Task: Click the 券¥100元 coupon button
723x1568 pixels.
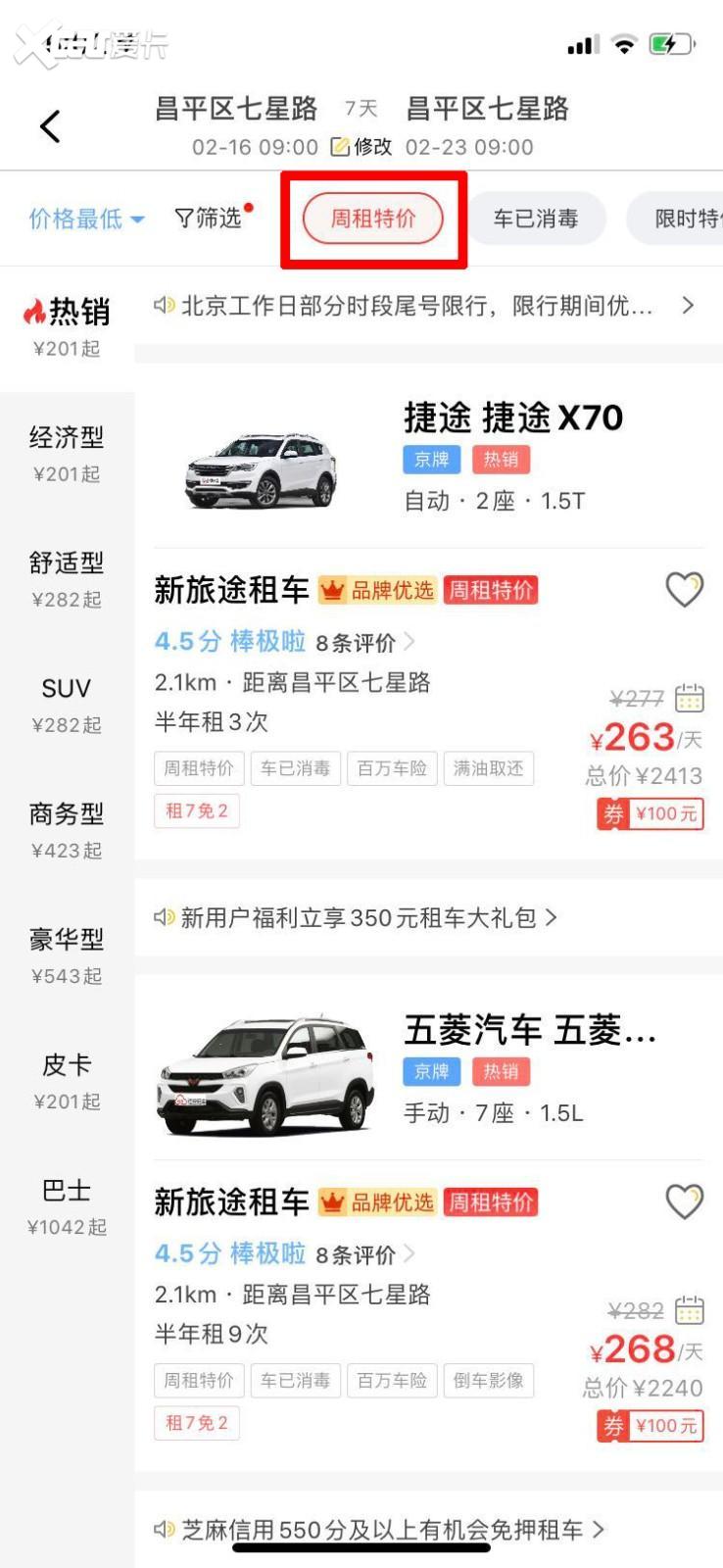Action: pyautogui.click(x=650, y=813)
